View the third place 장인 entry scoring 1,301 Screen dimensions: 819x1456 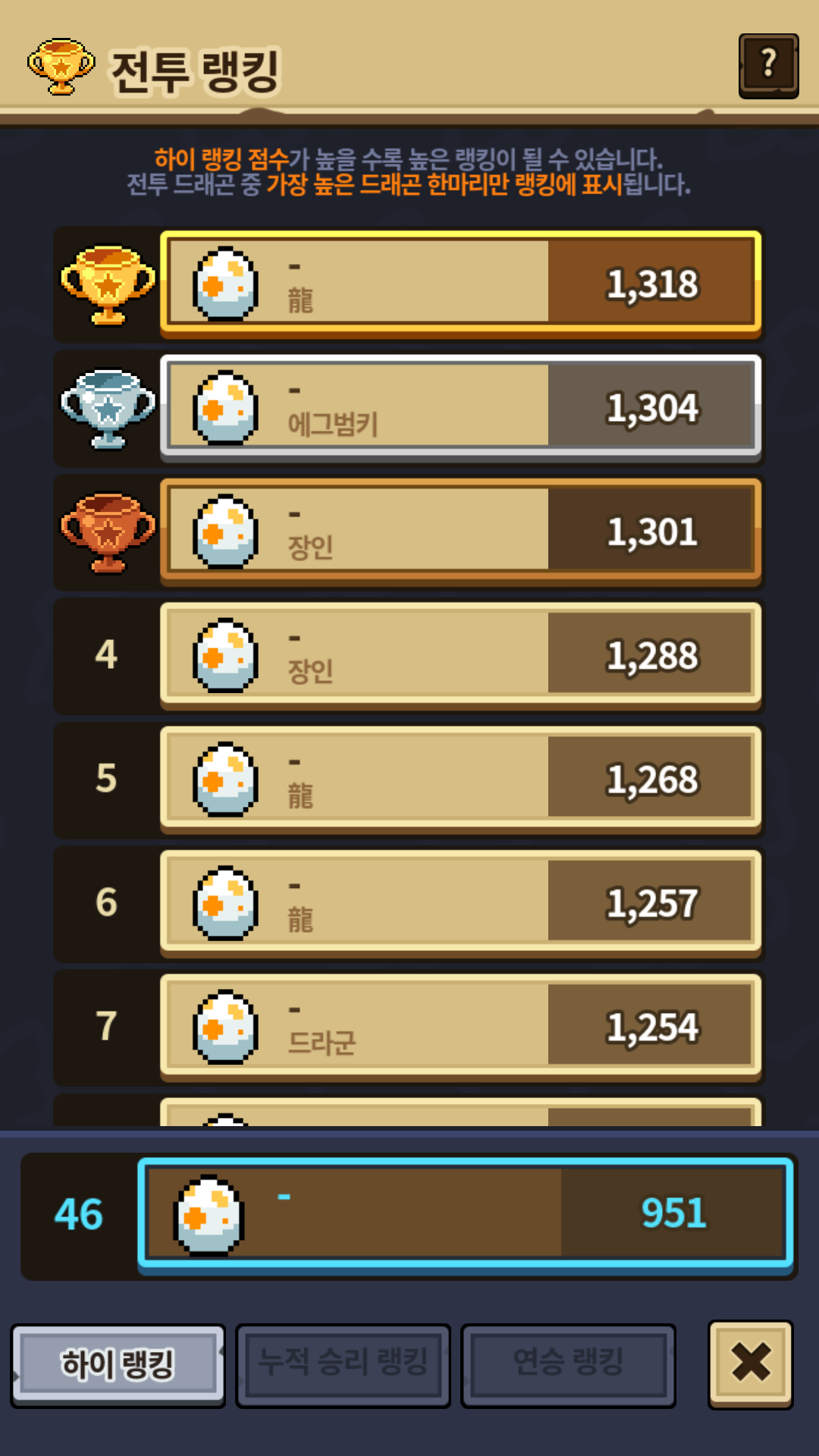click(x=460, y=531)
